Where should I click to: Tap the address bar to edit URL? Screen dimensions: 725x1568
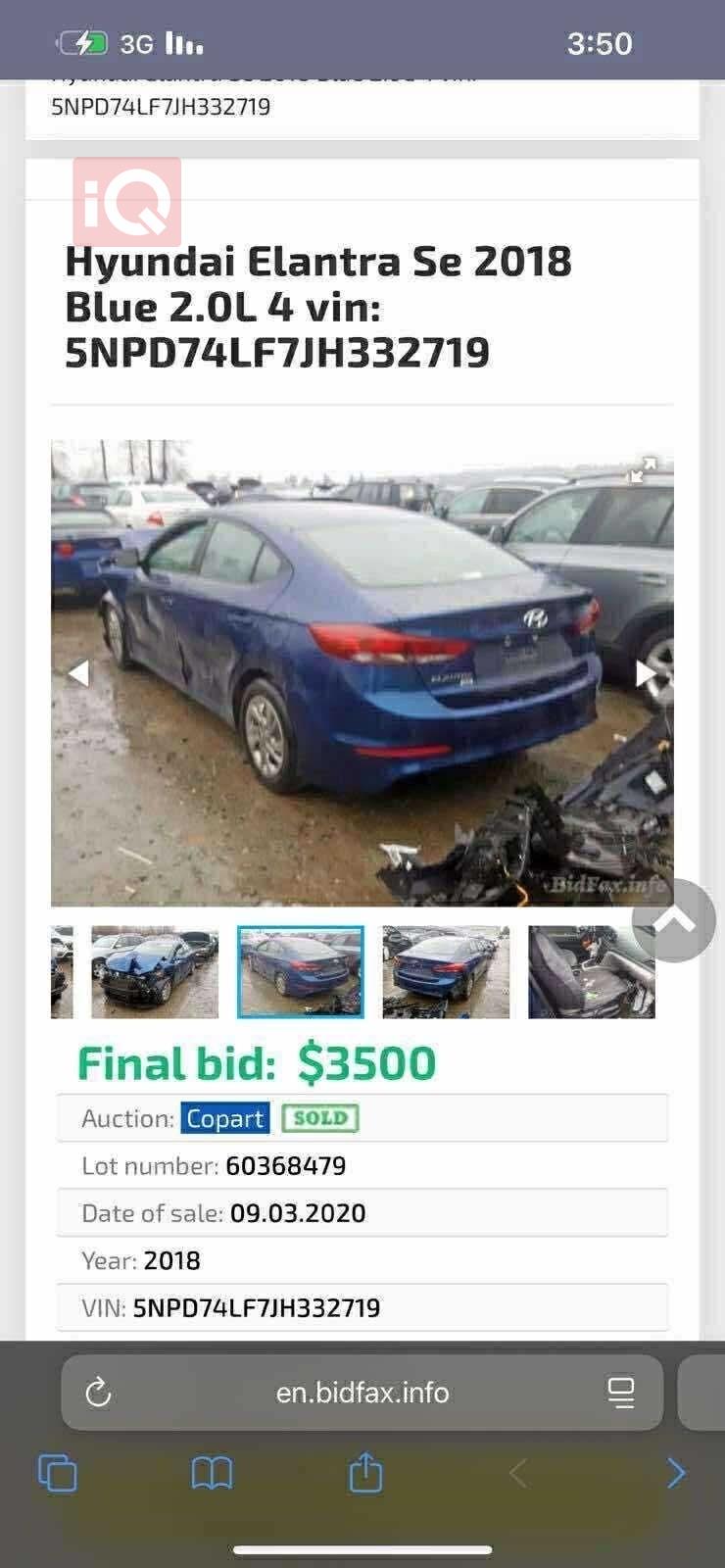pyautogui.click(x=362, y=1392)
